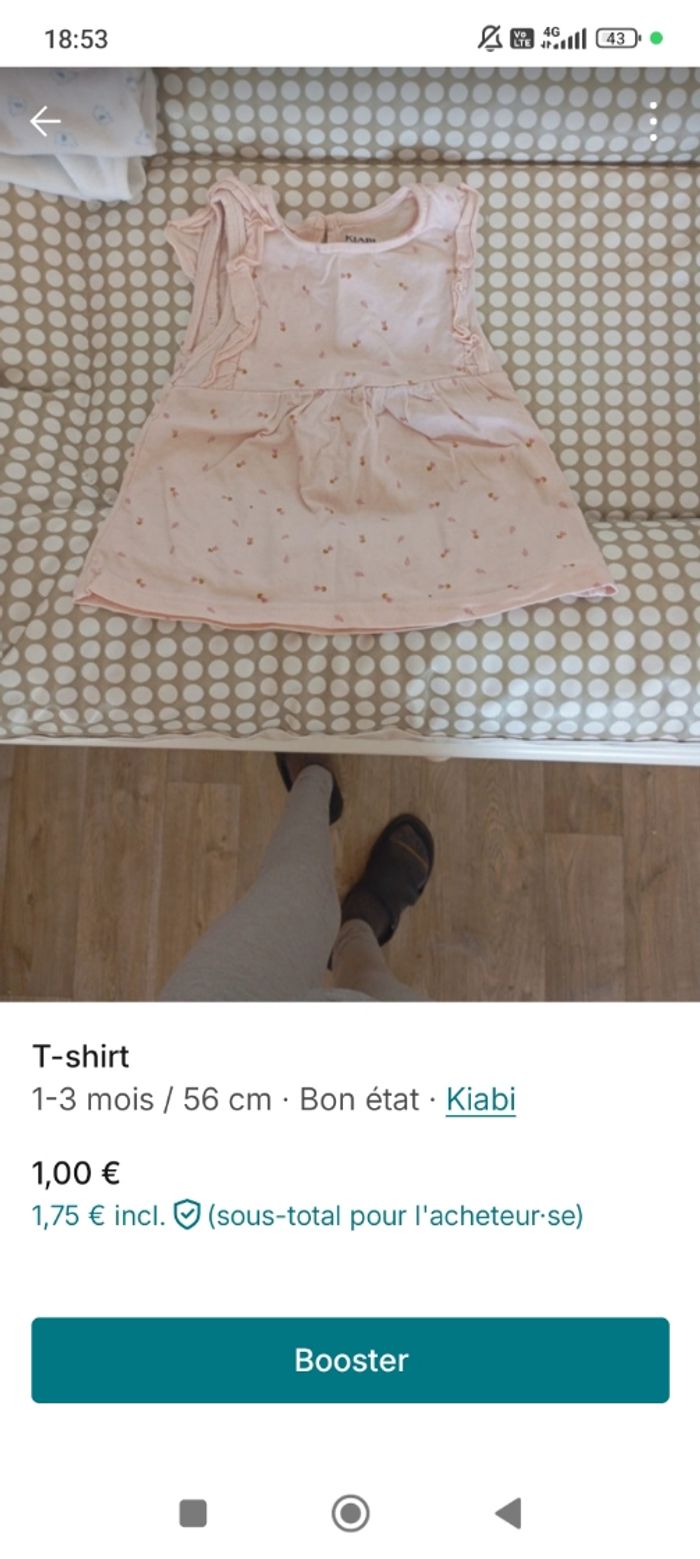Viewport: 700px width, 1559px height.
Task: Tap the system home button
Action: click(350, 1513)
